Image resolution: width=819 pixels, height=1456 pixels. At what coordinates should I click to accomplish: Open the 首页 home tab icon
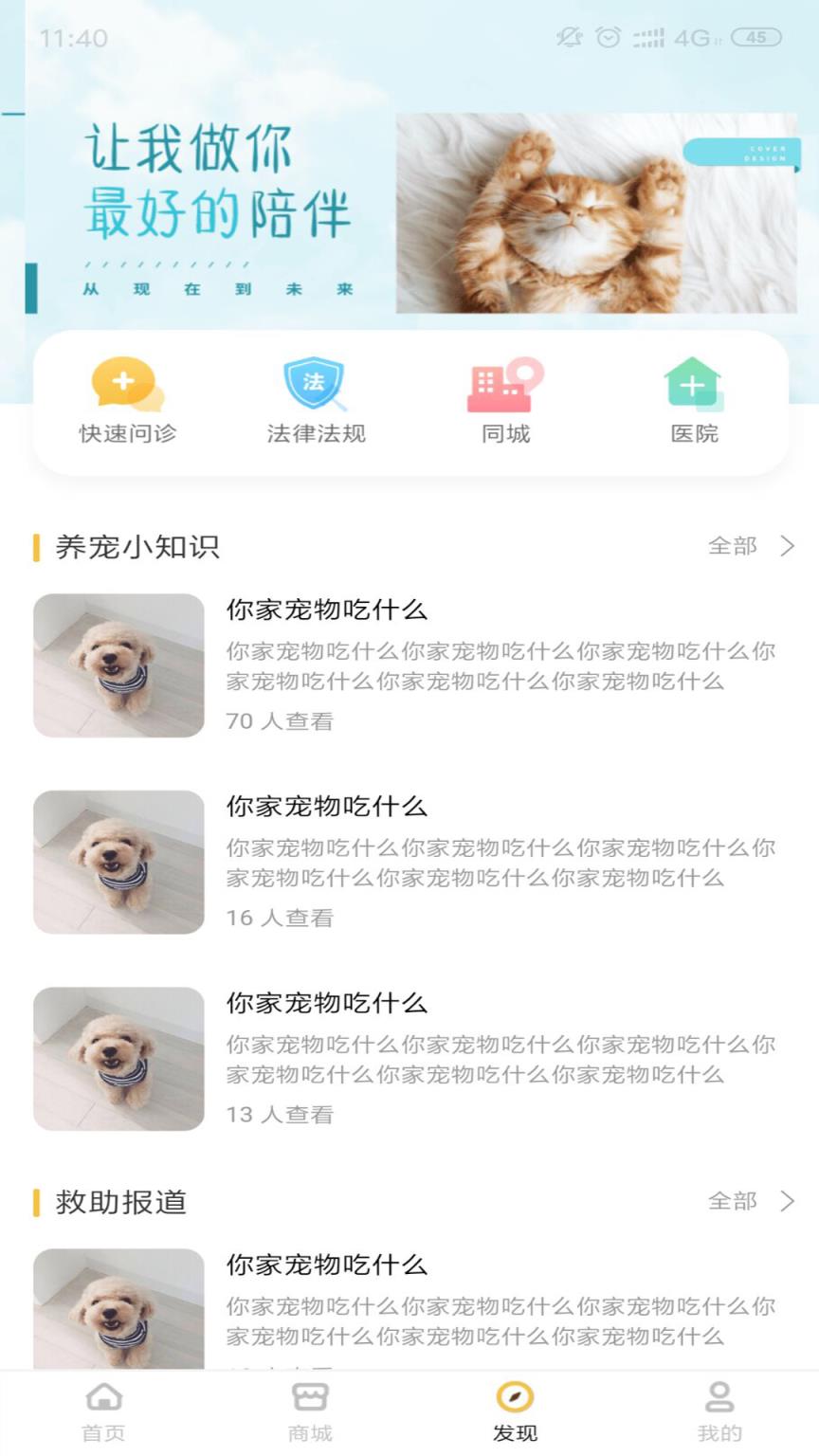tap(102, 1398)
